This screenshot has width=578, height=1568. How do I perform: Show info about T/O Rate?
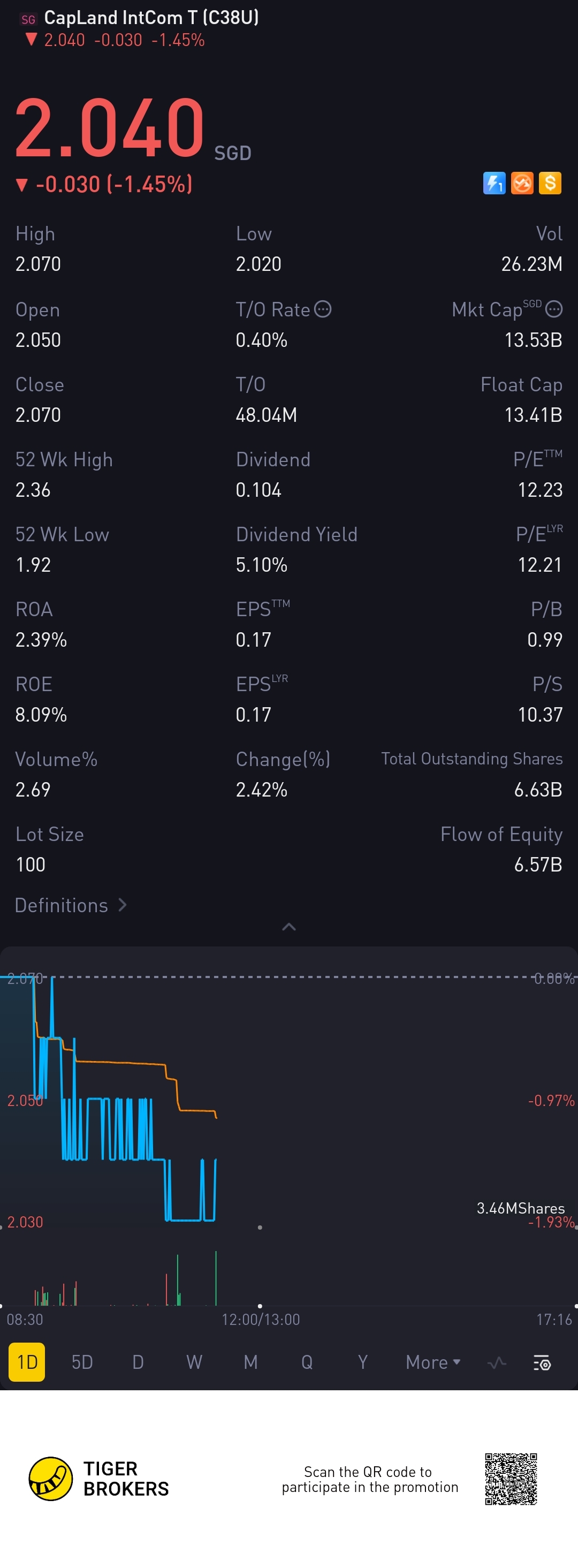(x=323, y=309)
